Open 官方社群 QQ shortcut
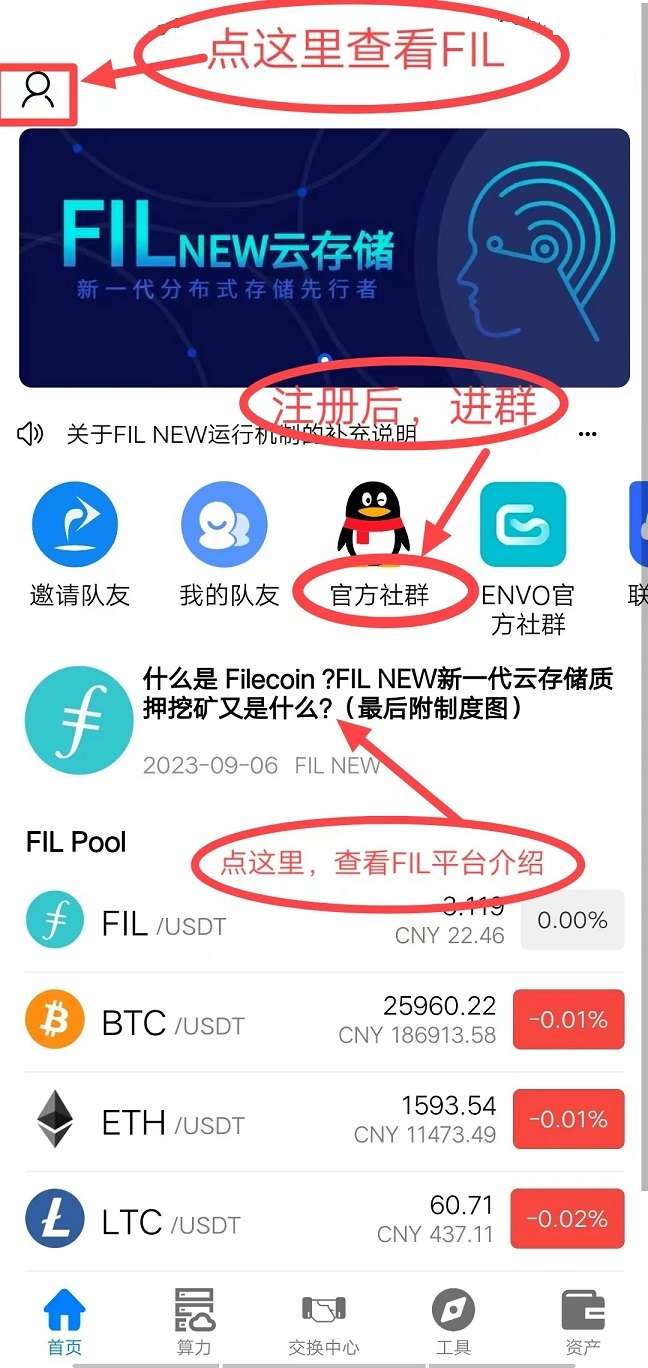 coord(378,544)
